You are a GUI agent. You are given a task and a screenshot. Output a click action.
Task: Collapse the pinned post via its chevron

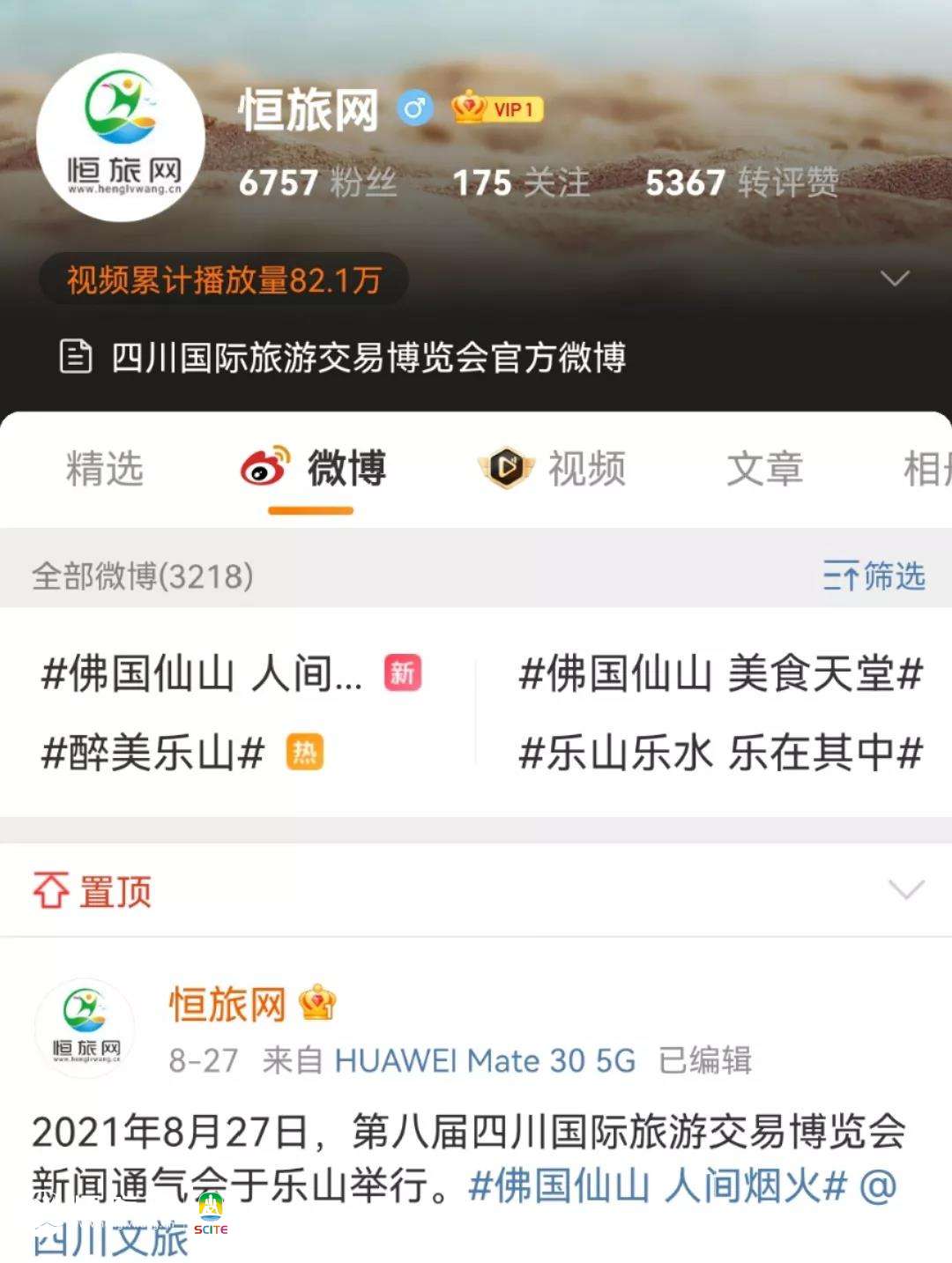point(903,890)
